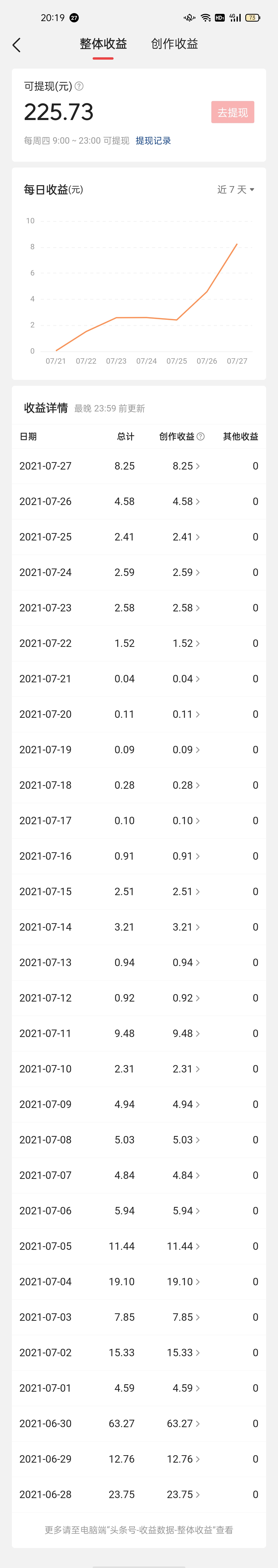Open 创作收益 details for 2021-07-27
The image size is (278, 1568).
[x=185, y=466]
